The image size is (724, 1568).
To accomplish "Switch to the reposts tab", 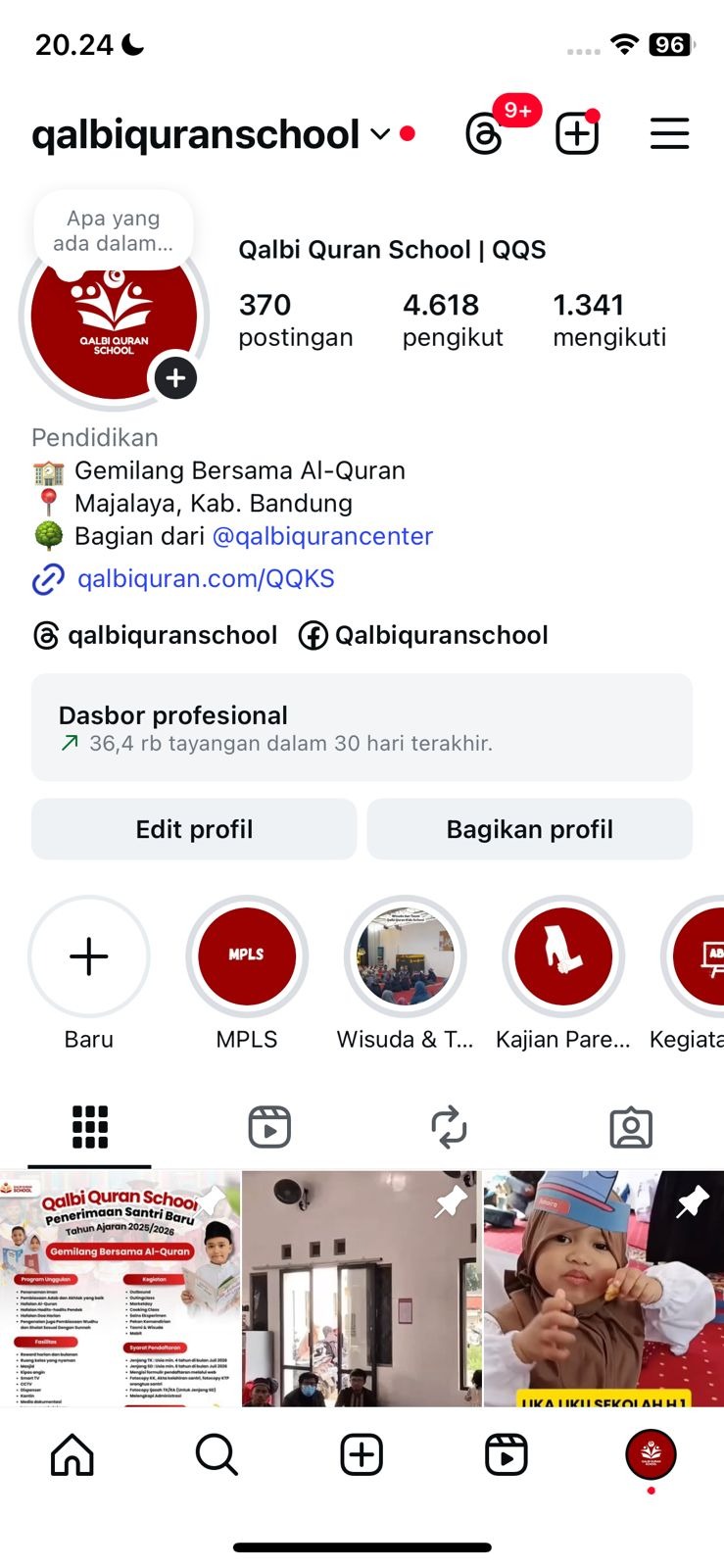I will [x=450, y=1127].
